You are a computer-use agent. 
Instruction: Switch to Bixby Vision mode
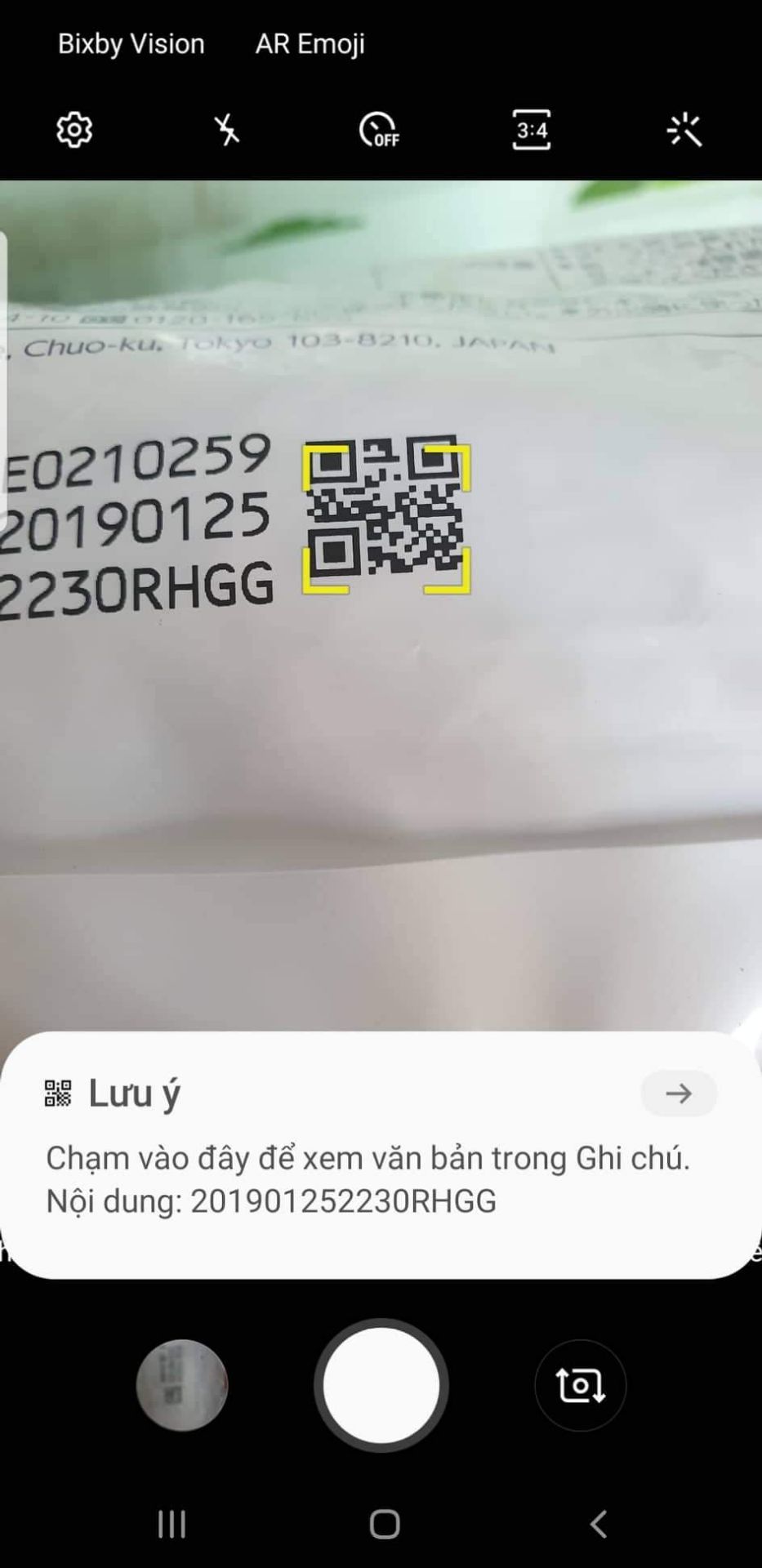pos(131,43)
